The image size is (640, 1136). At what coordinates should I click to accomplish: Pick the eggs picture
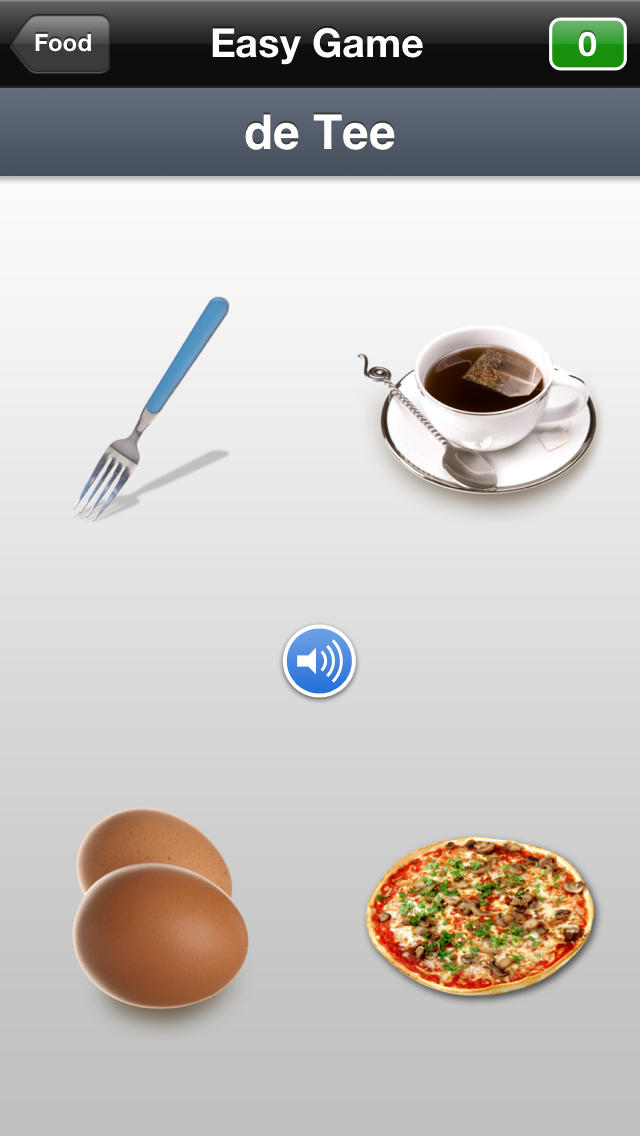pos(160,908)
